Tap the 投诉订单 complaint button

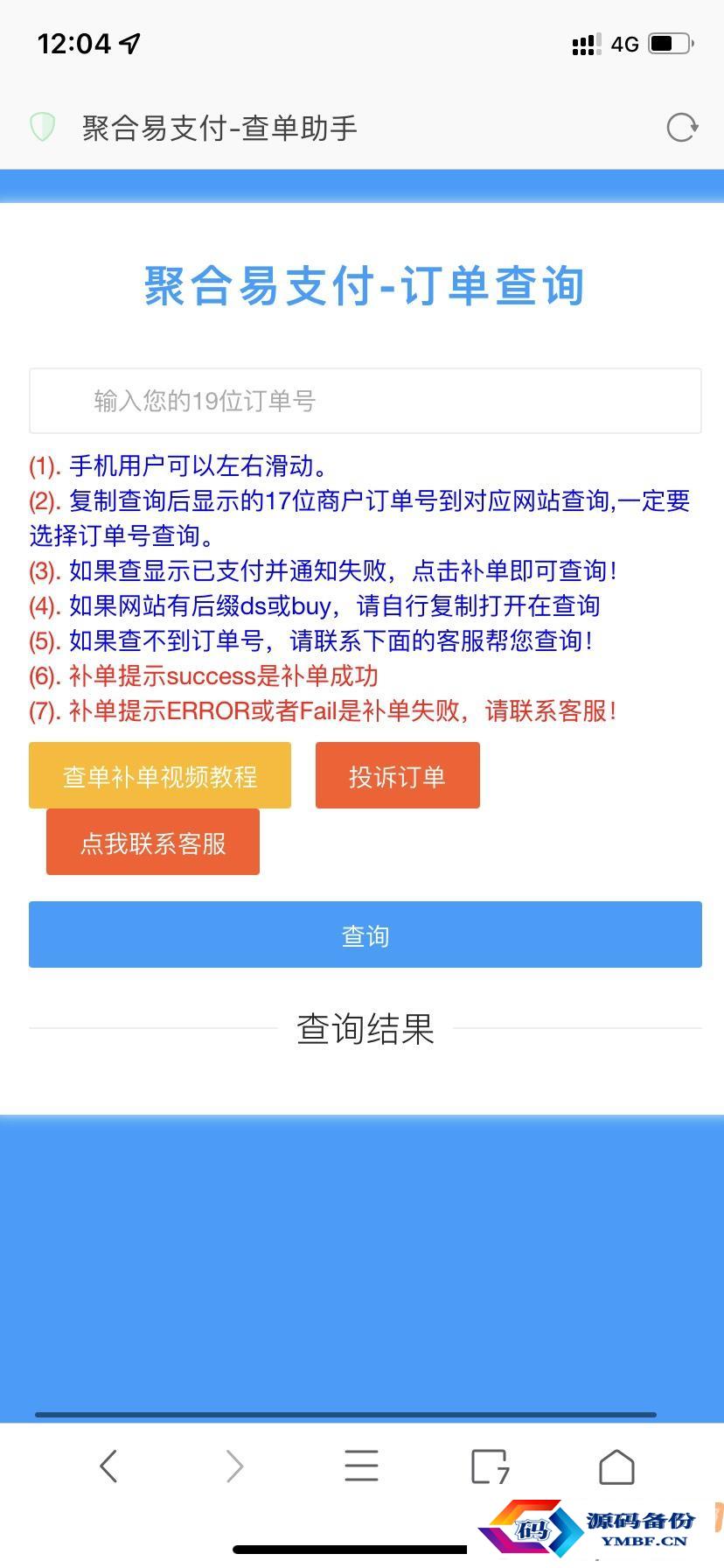[398, 775]
